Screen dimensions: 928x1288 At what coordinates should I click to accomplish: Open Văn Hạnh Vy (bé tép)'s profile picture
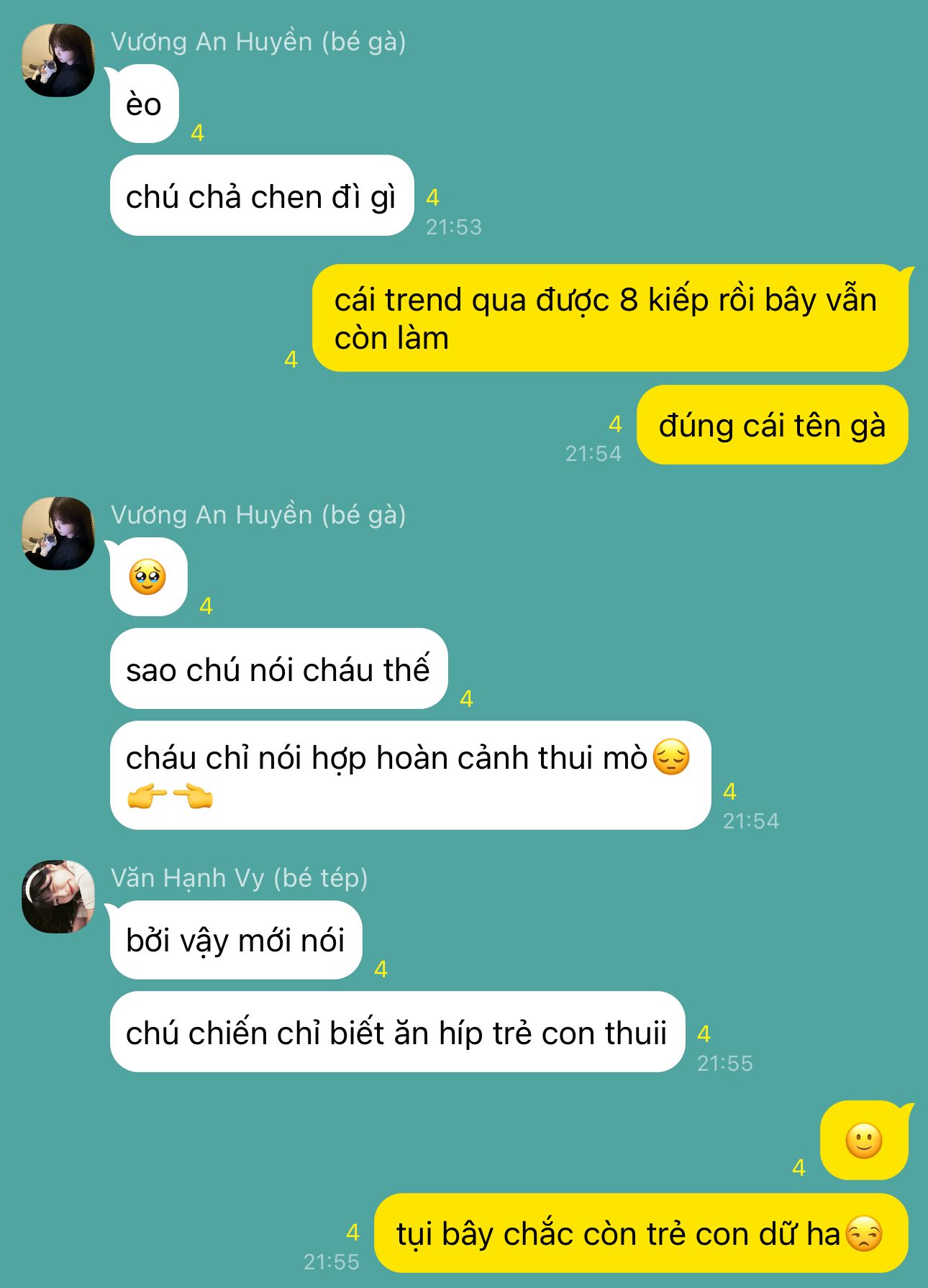tap(58, 897)
